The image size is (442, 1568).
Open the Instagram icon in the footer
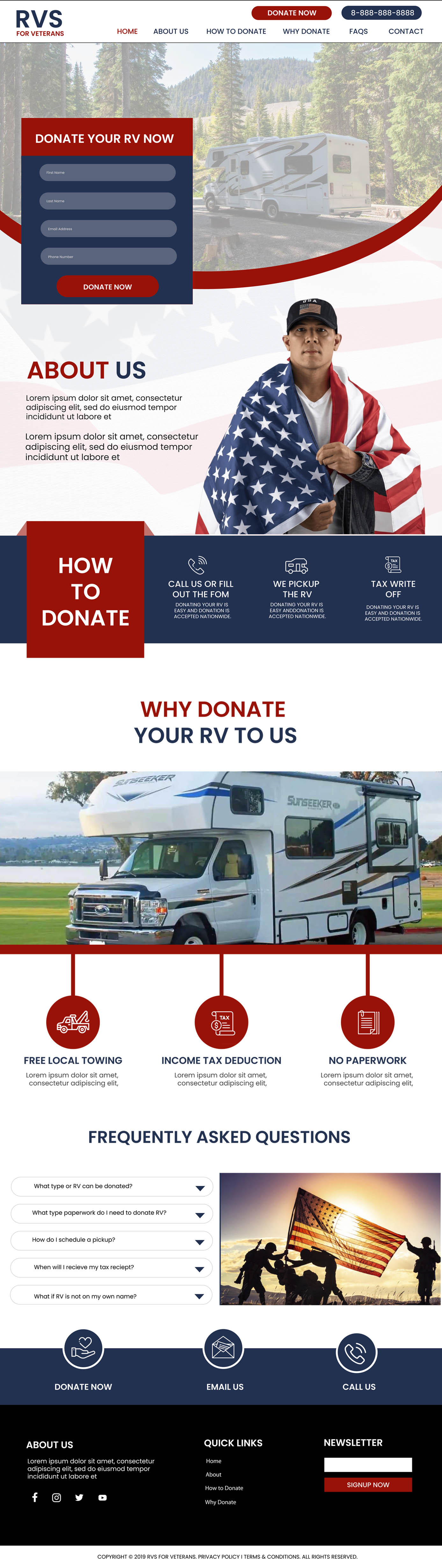point(57,1497)
